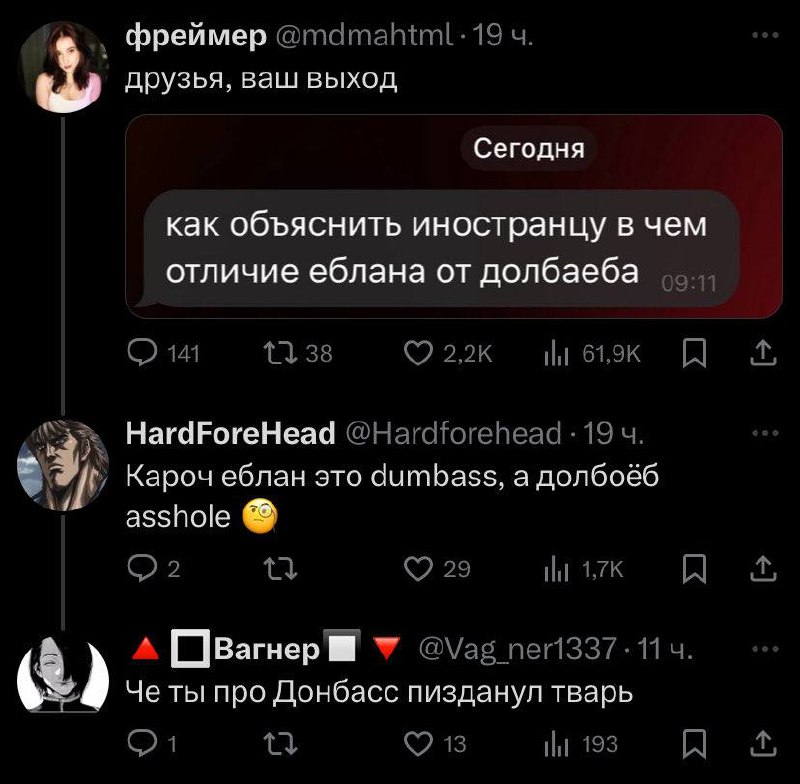Open HardForeHead's profile avatar
This screenshot has width=800, height=784.
[x=63, y=465]
